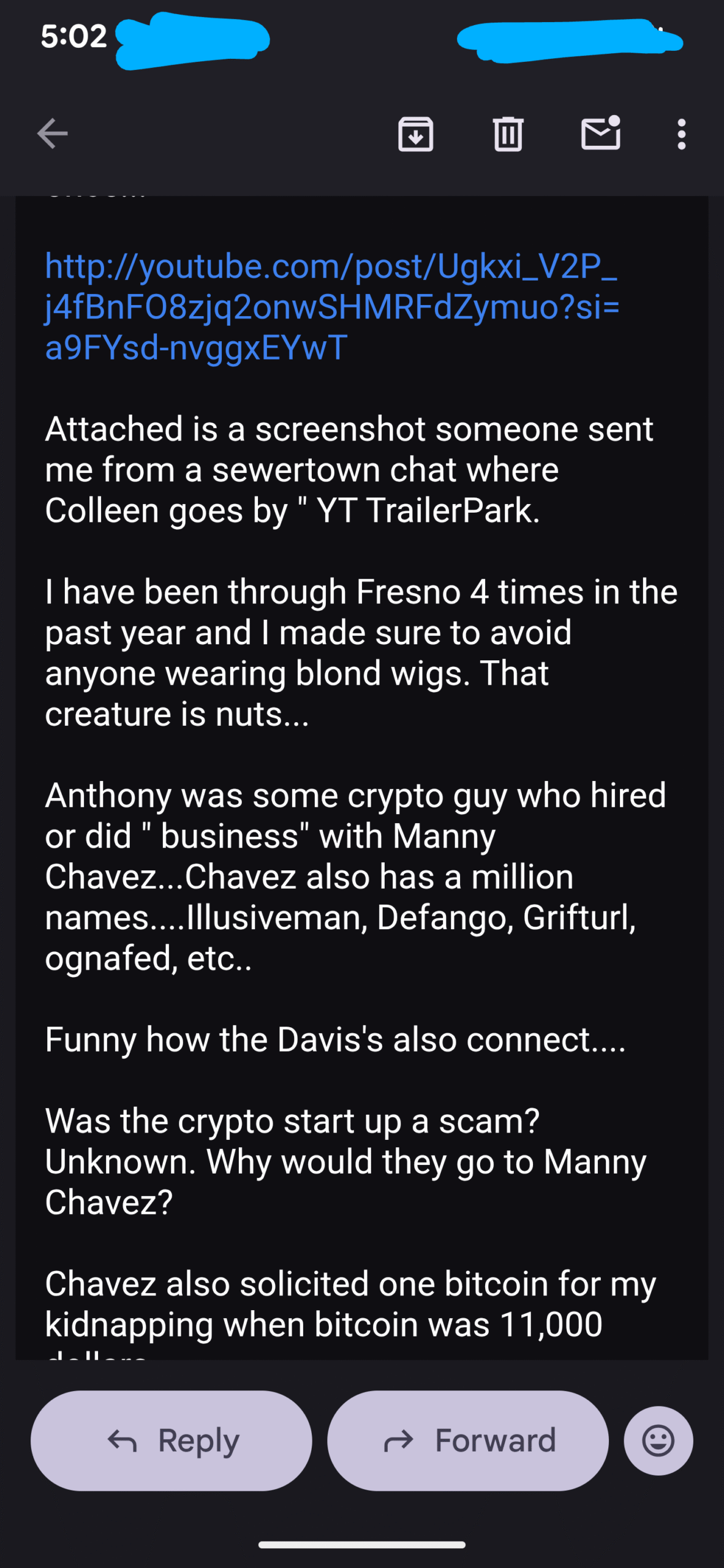Forward this email
Image resolution: width=724 pixels, height=1568 pixels.
[468, 1440]
